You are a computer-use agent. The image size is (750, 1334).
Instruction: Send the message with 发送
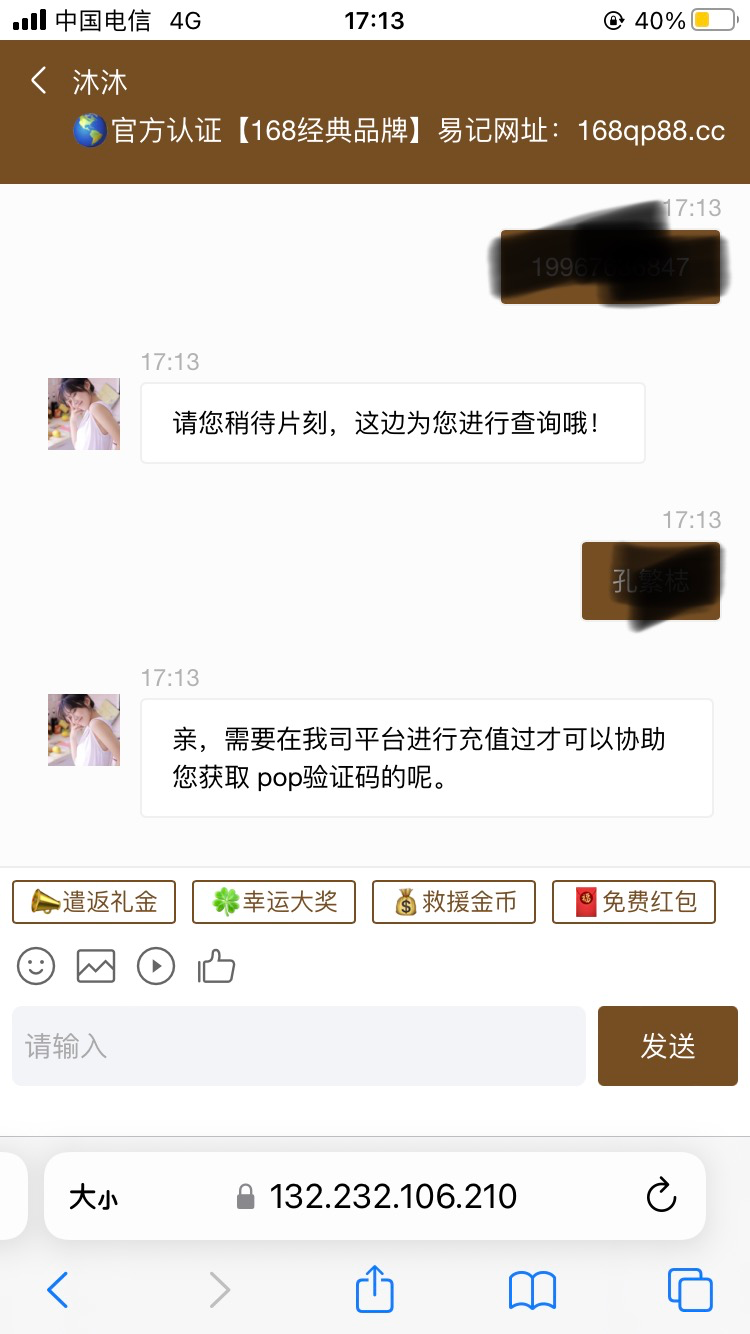tap(667, 1047)
